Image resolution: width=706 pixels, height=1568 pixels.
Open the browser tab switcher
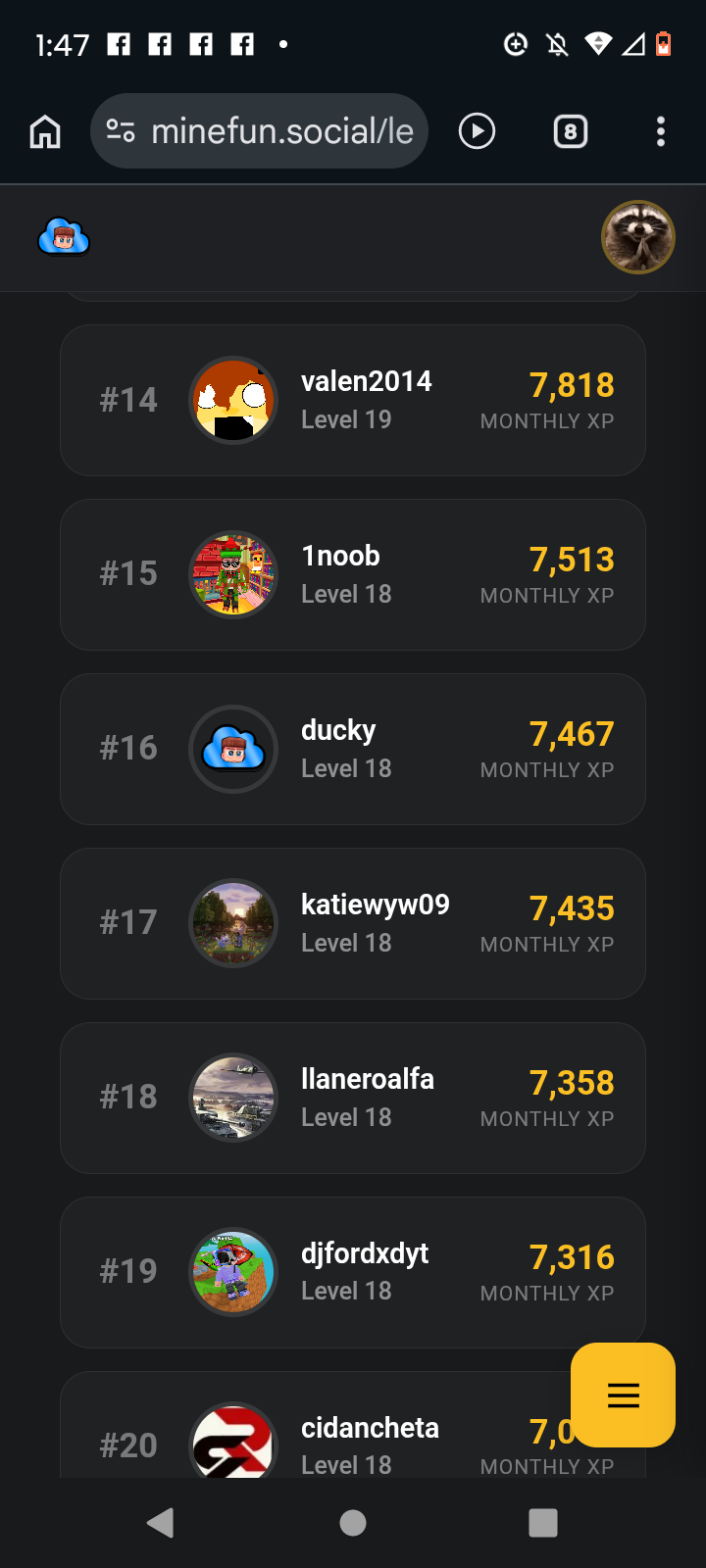pyautogui.click(x=571, y=131)
